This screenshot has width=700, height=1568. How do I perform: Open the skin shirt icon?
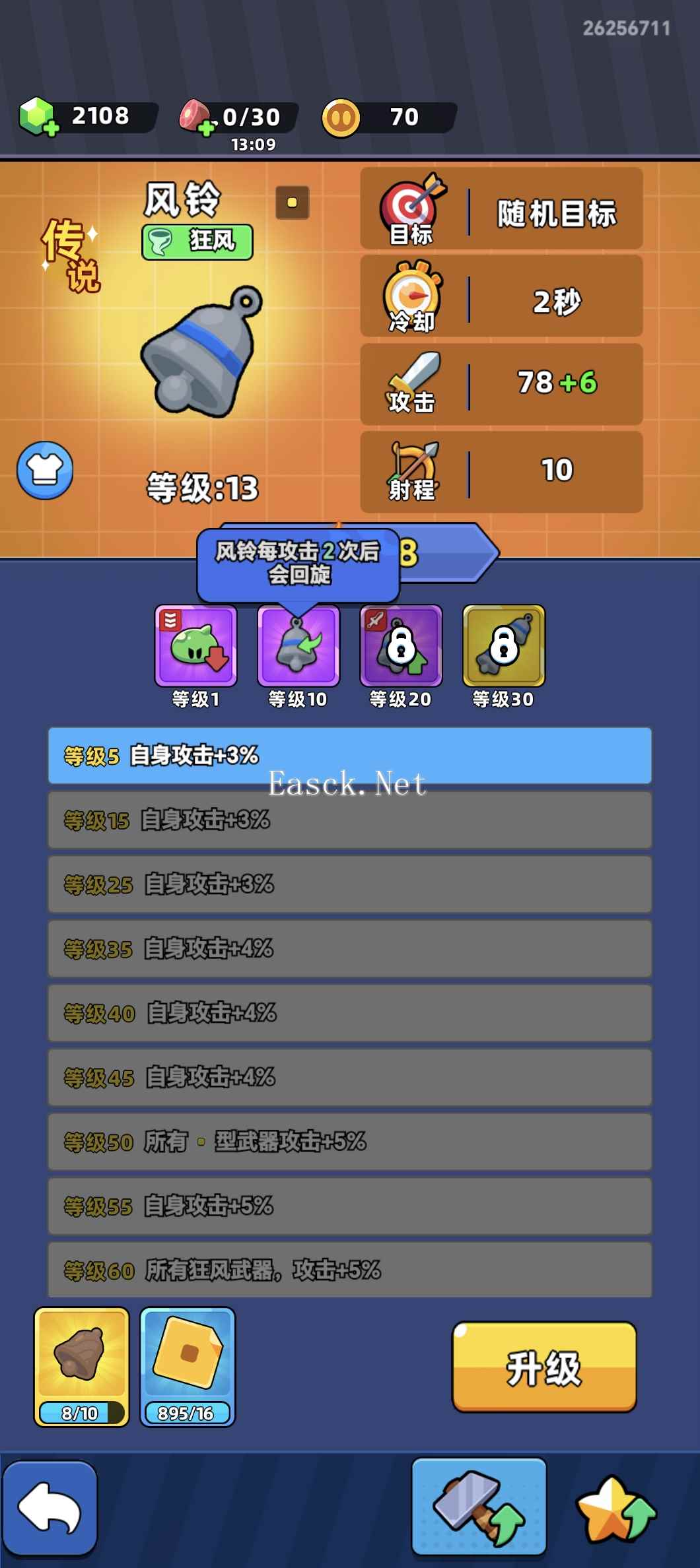45,471
